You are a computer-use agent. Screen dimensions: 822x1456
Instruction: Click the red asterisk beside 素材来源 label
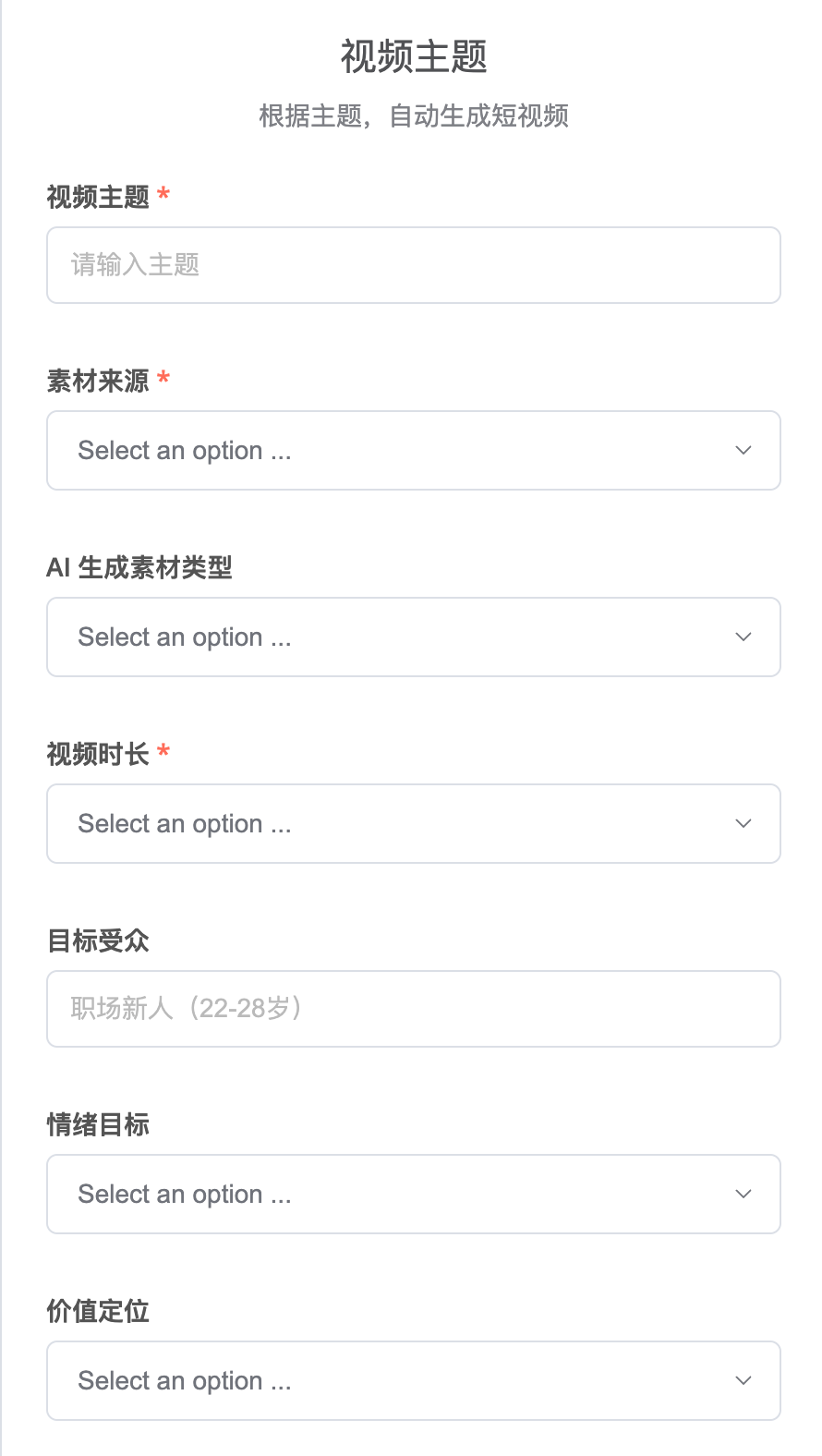pyautogui.click(x=163, y=380)
